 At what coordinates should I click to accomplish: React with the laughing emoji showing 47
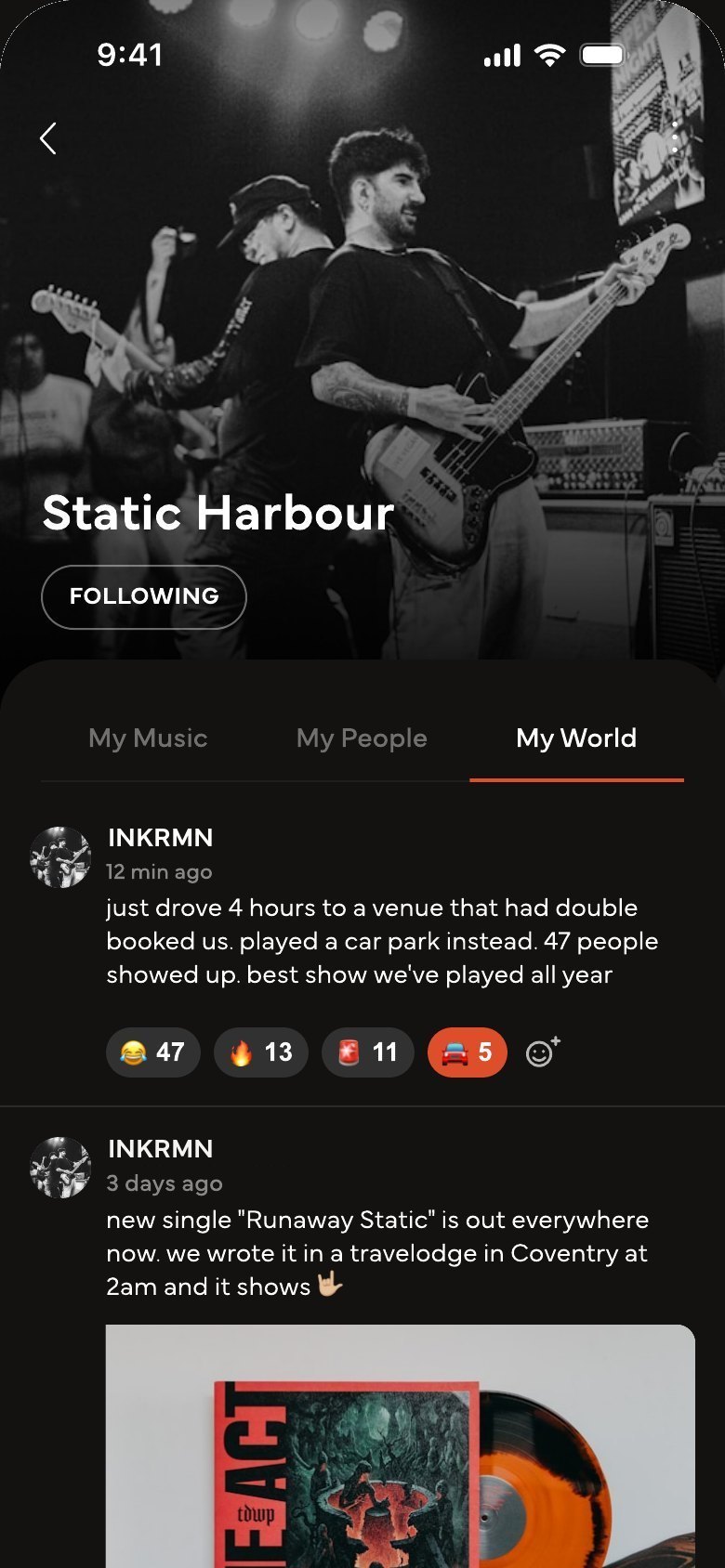(153, 1052)
